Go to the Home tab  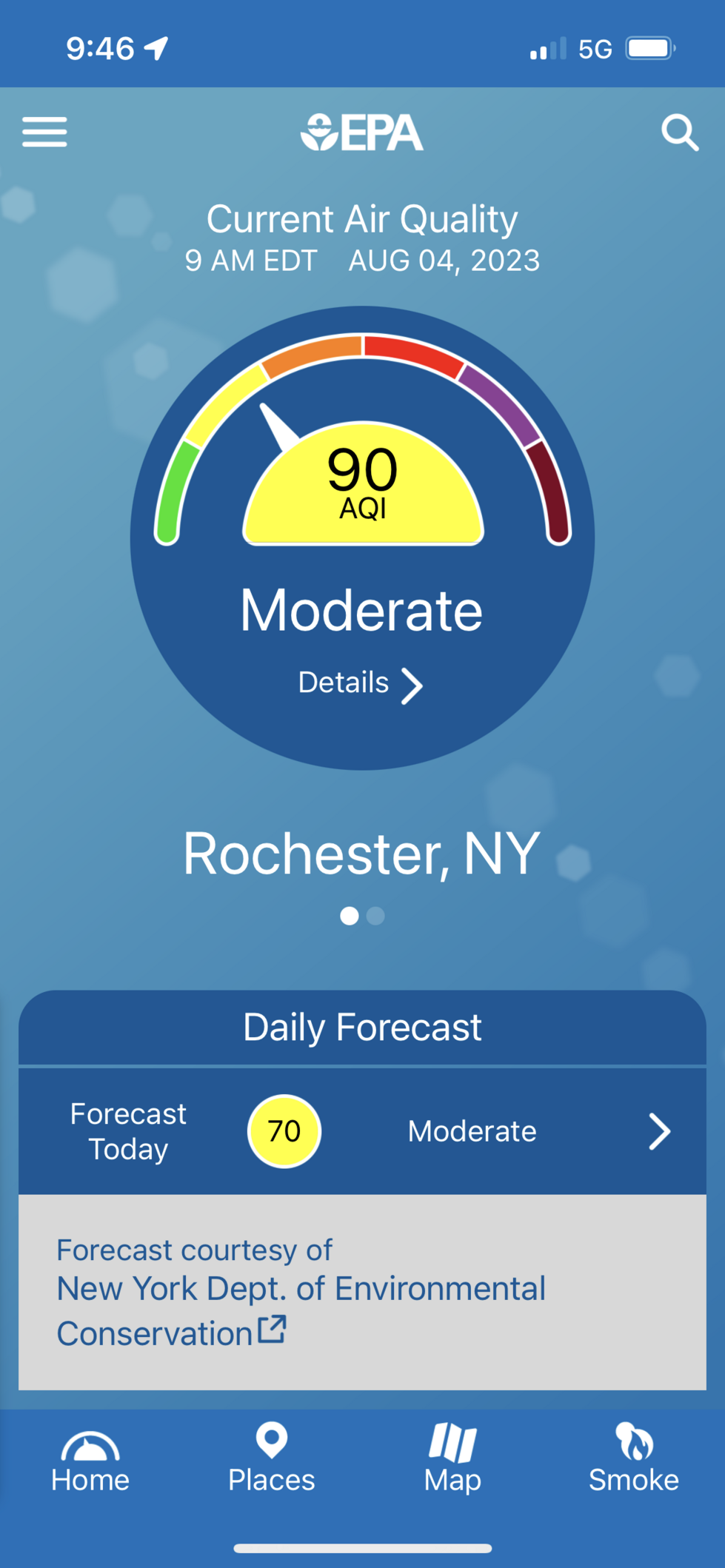pos(90,1458)
